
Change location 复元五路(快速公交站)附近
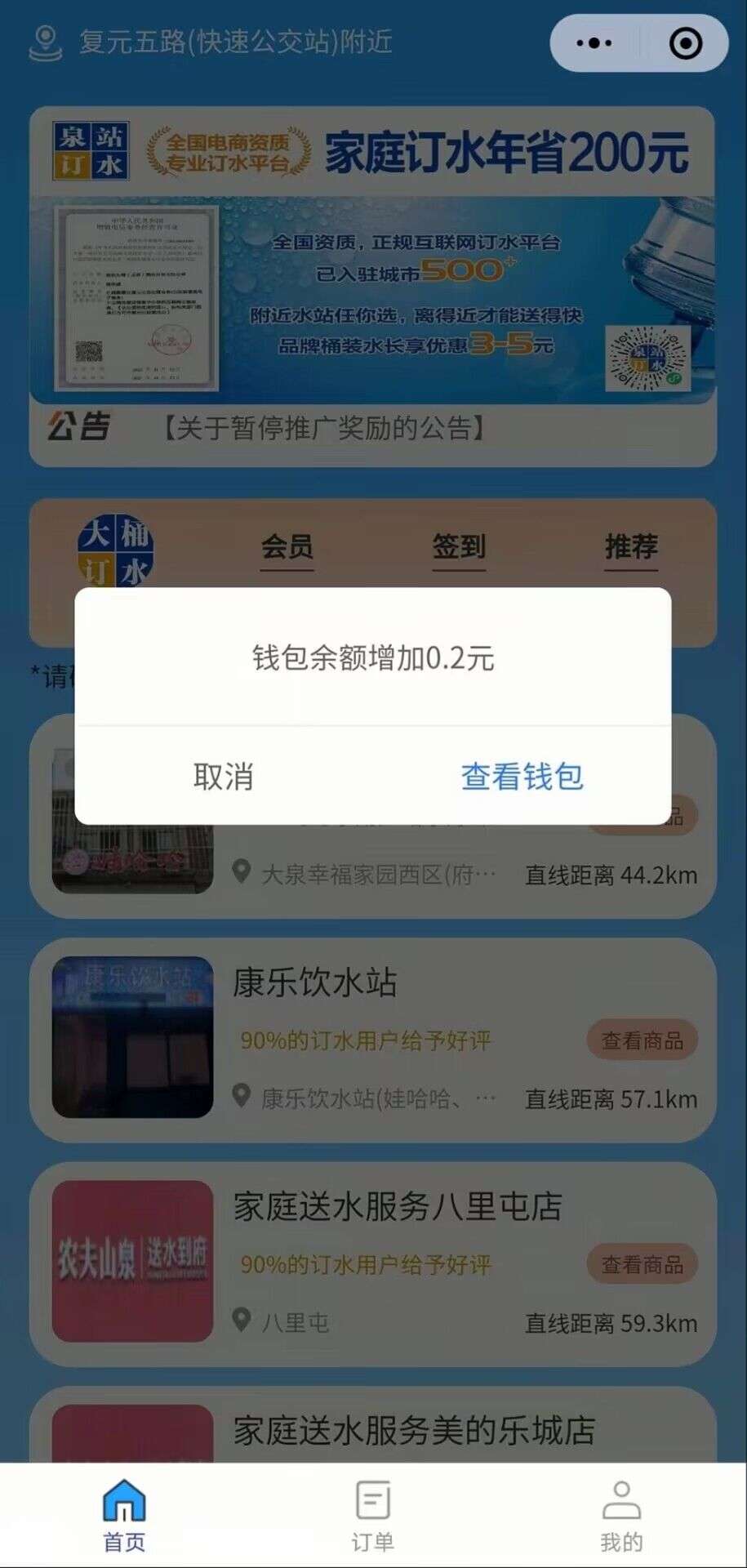[x=236, y=41]
